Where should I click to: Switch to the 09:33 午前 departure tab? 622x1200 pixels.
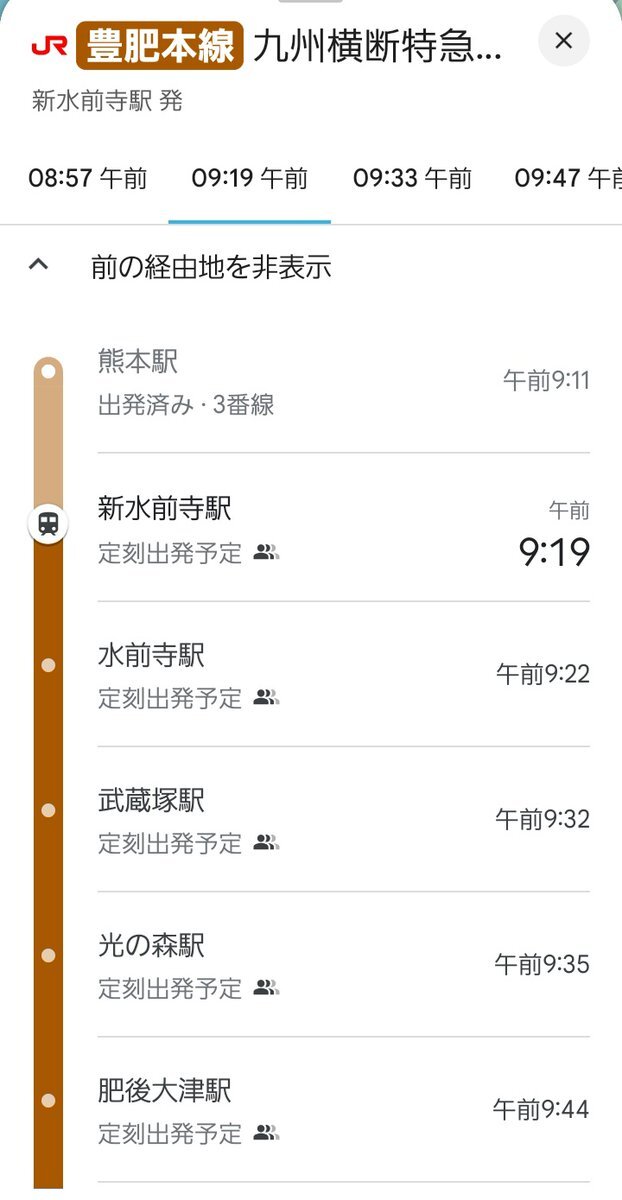click(412, 179)
